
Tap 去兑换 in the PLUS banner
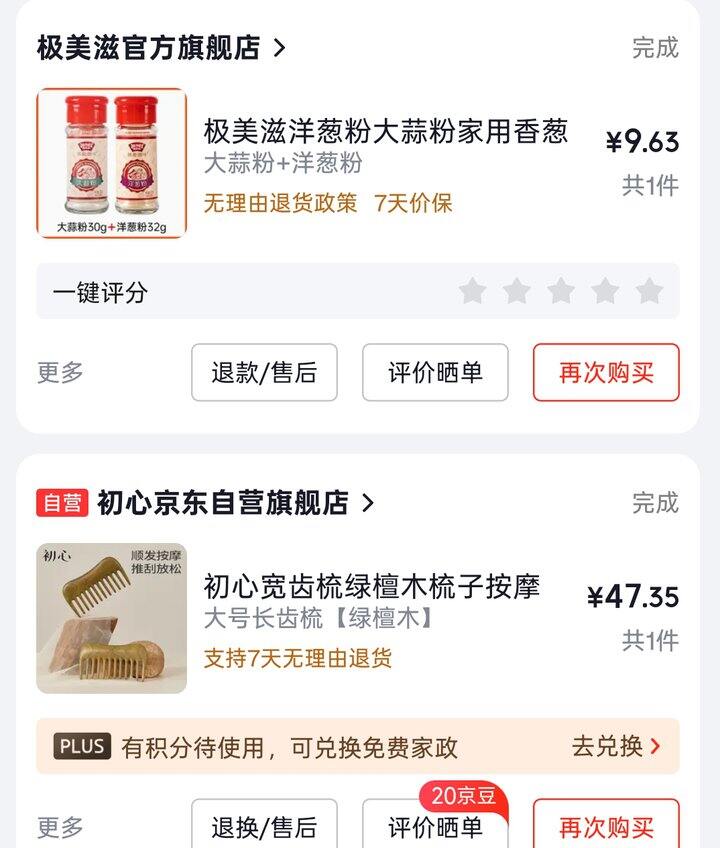coord(616,746)
